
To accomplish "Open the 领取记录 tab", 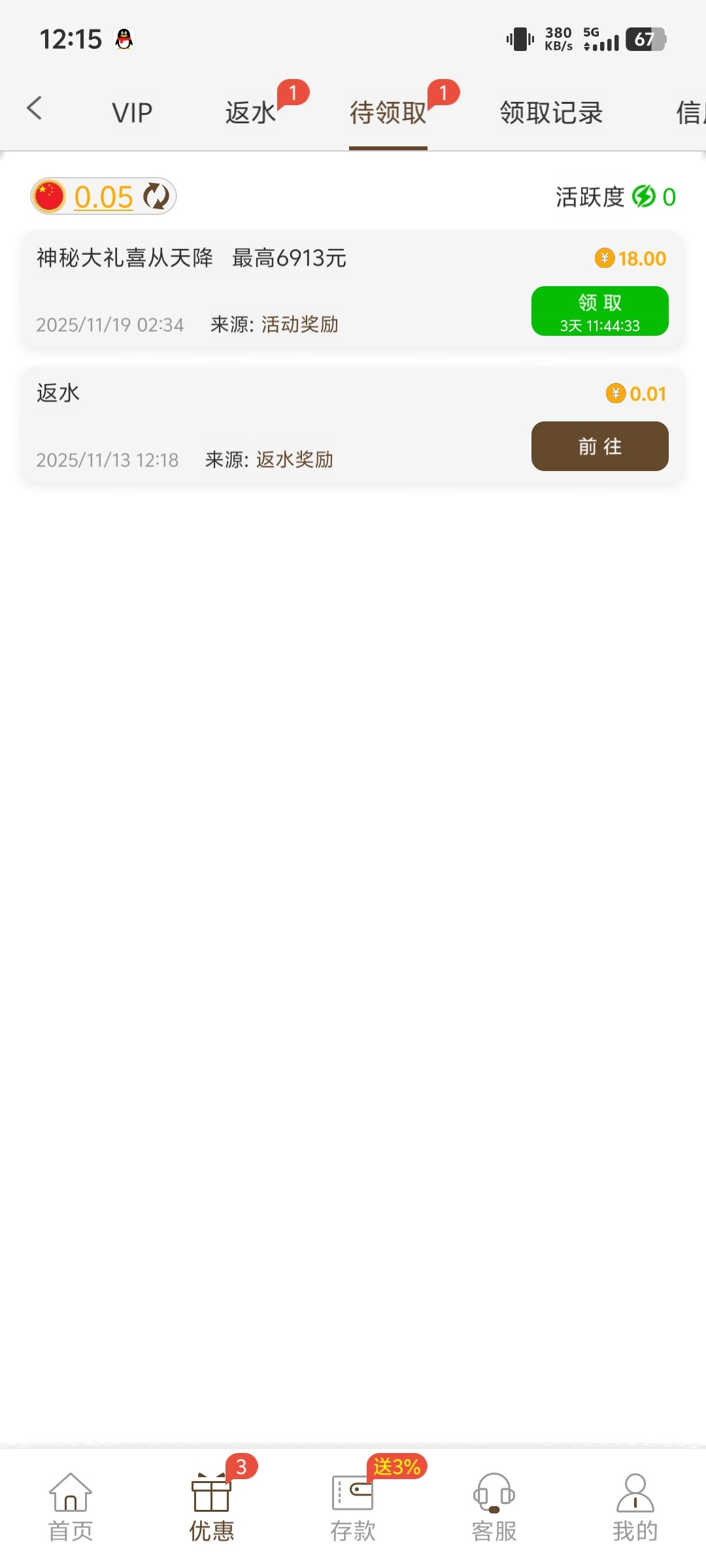I will point(551,111).
